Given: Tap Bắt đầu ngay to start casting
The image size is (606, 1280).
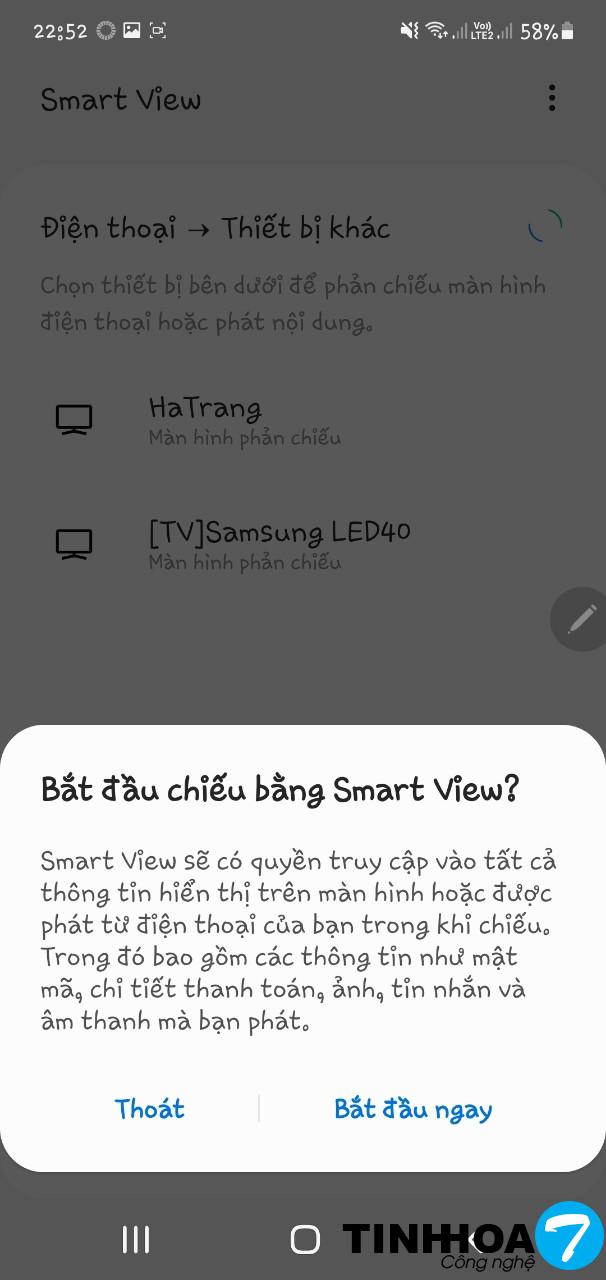Looking at the screenshot, I should [413, 1108].
